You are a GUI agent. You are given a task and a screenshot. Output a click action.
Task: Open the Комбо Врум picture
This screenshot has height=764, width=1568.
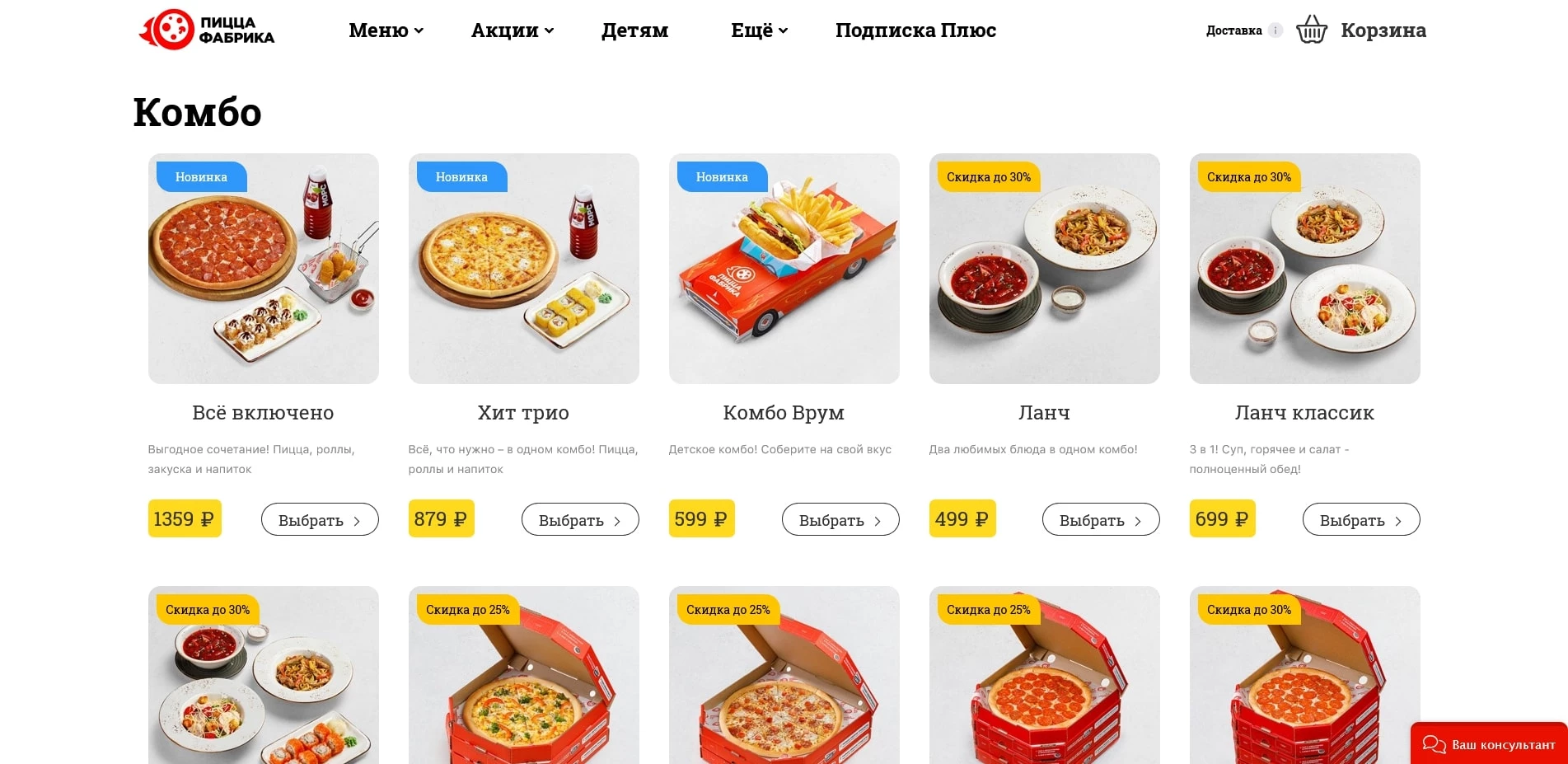pyautogui.click(x=784, y=269)
